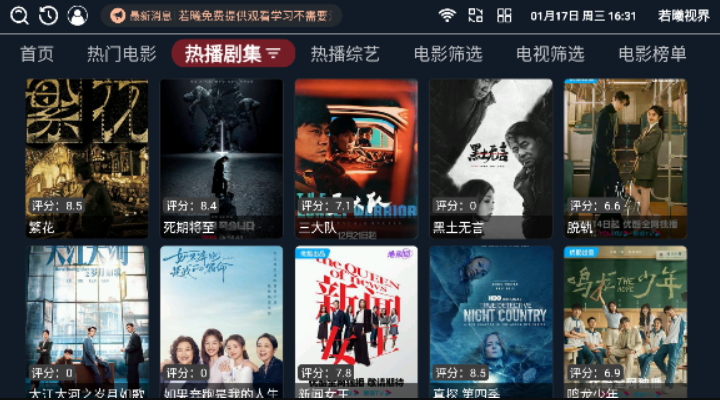The height and width of the screenshot is (400, 720).
Task: Go to the 热播综艺 tab
Action: [345, 54]
